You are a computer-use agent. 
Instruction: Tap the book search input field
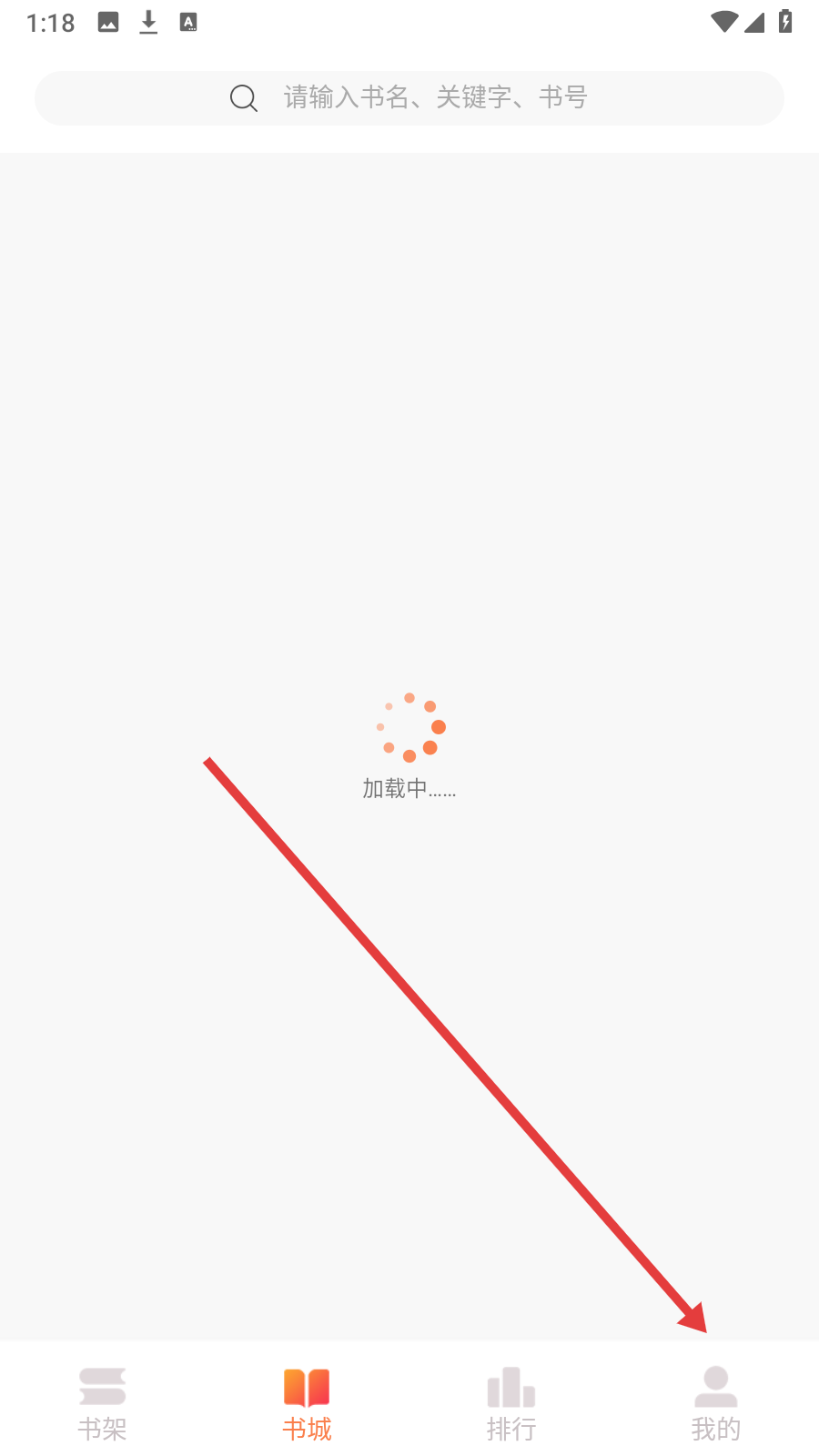click(x=409, y=98)
